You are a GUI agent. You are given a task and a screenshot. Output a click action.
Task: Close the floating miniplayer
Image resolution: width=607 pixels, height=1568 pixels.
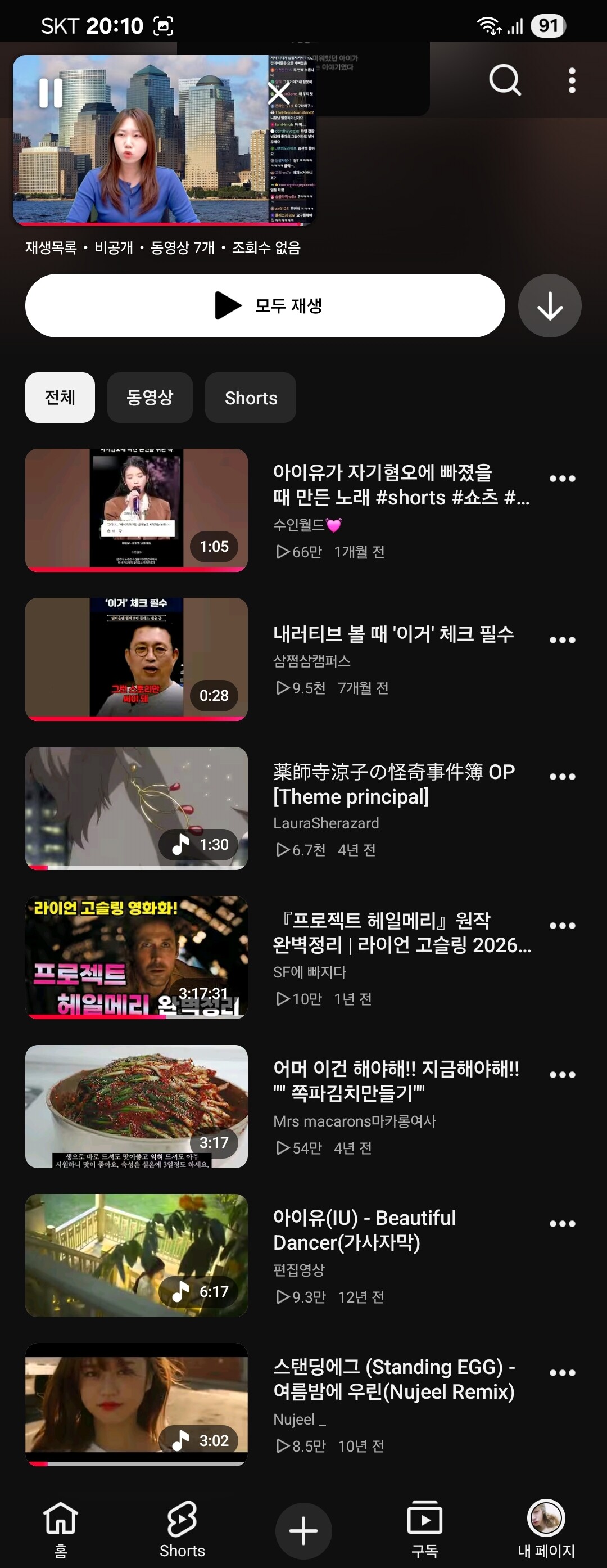point(279,93)
